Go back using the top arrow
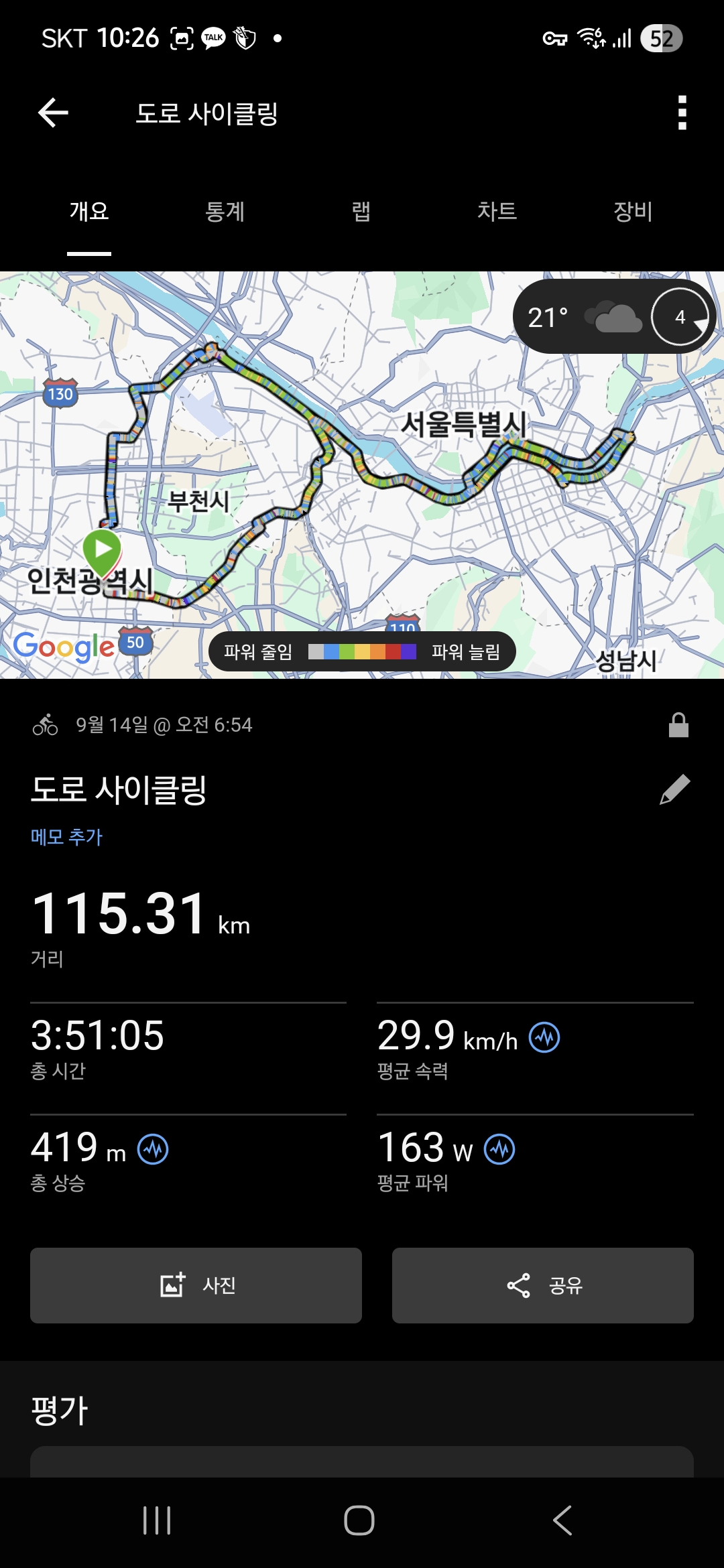Screen dimensions: 724x1568 pos(54,113)
